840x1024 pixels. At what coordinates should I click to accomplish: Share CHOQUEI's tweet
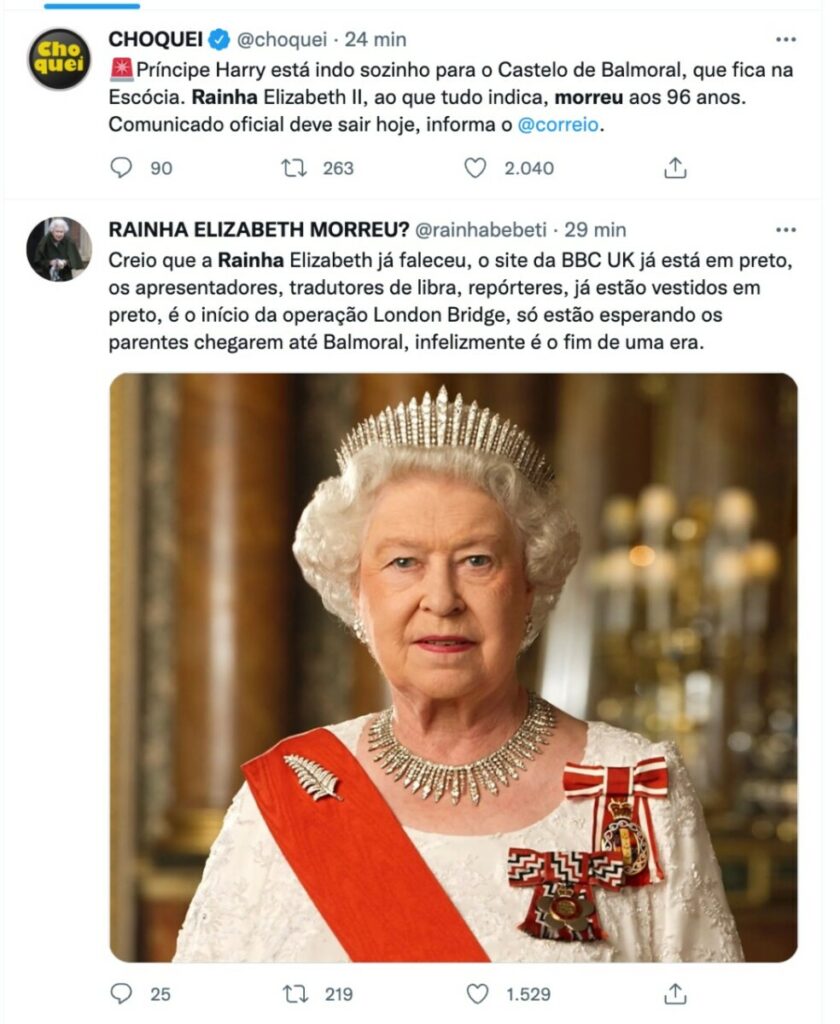(x=676, y=168)
